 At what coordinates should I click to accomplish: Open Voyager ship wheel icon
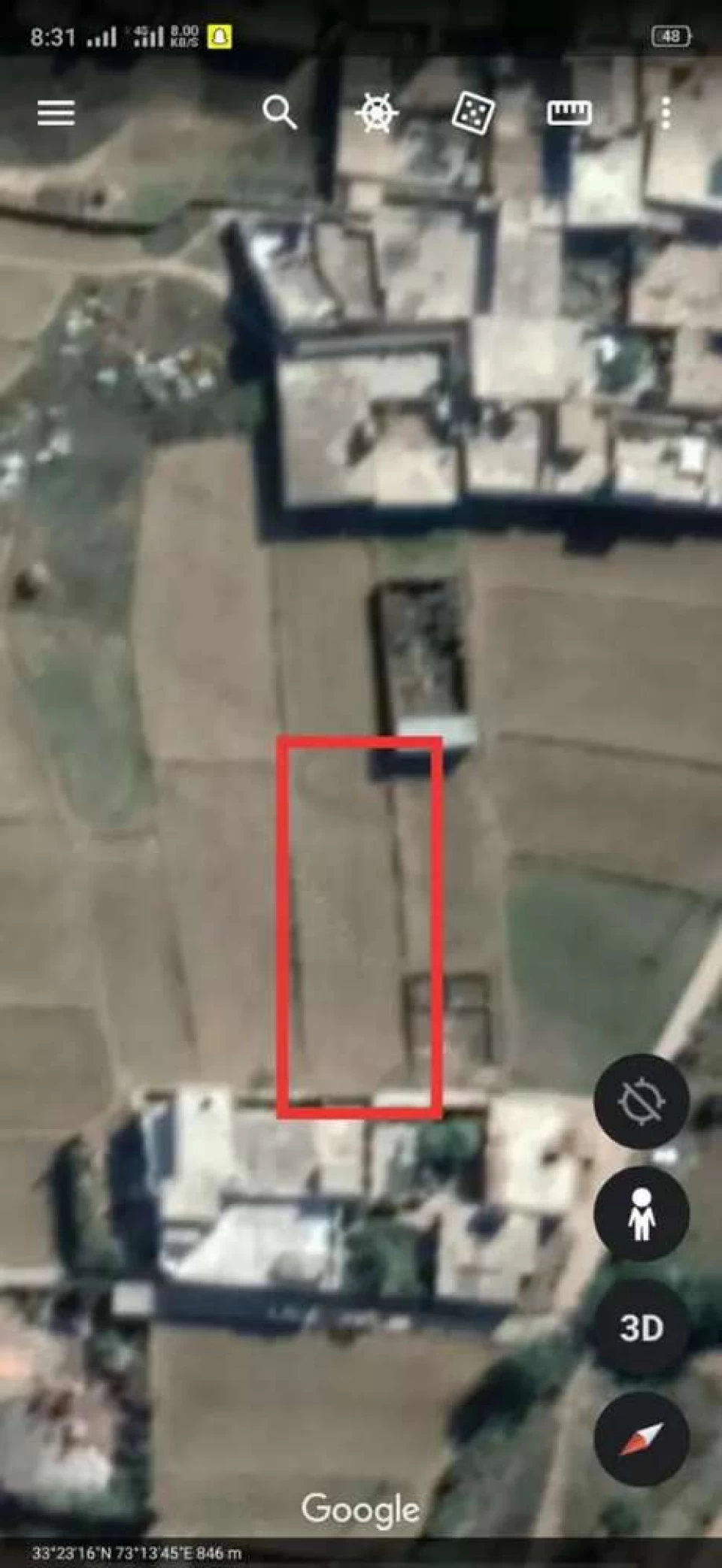pyautogui.click(x=377, y=113)
